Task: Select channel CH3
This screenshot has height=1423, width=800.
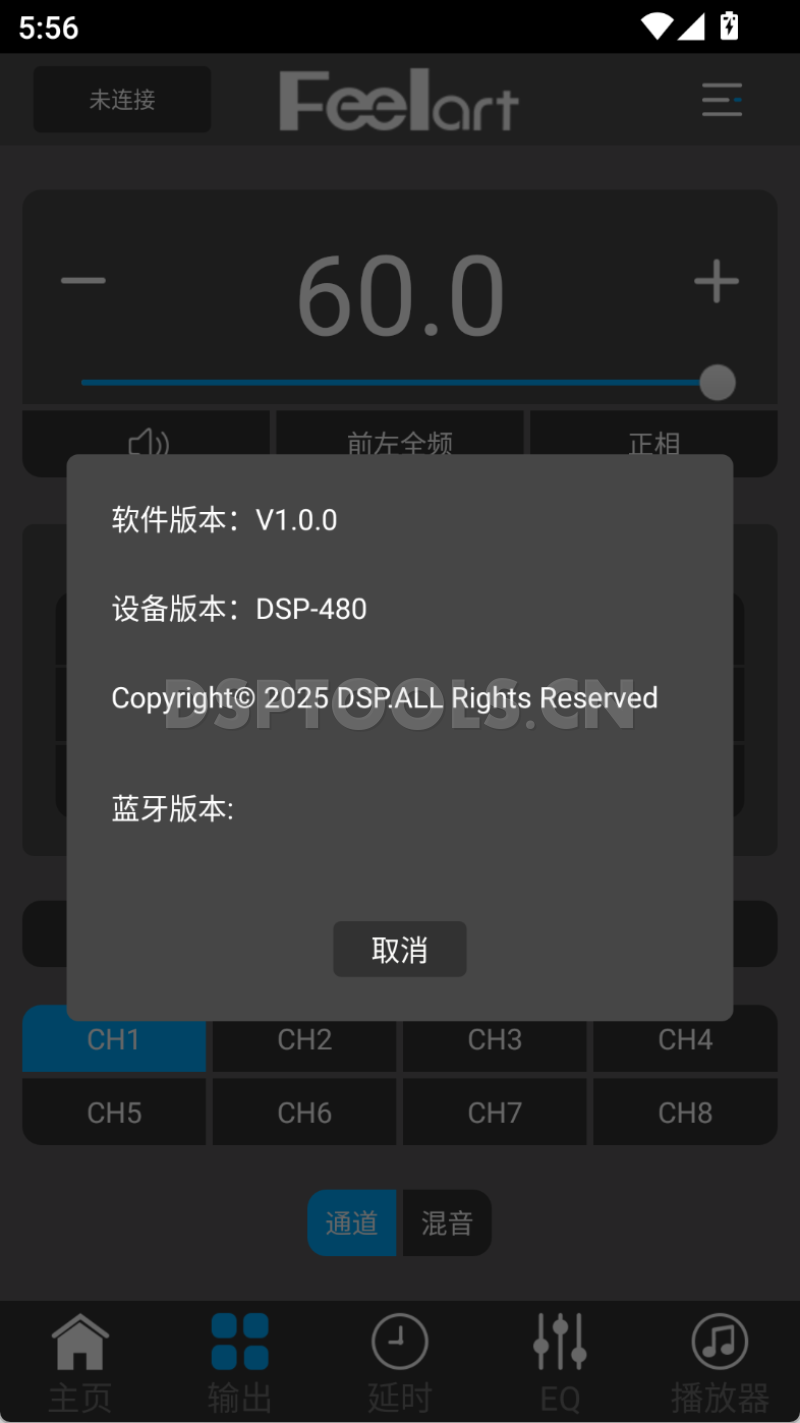Action: coord(494,1040)
